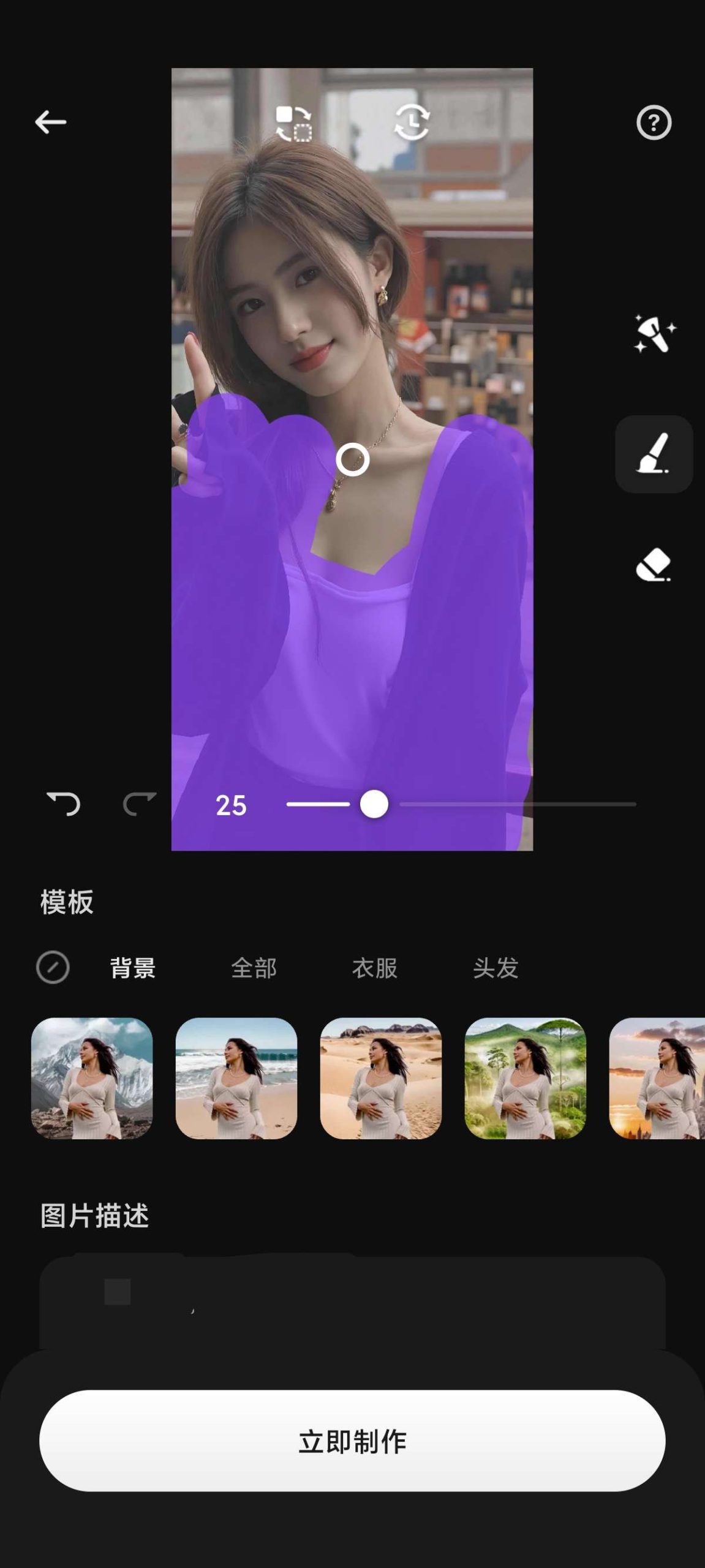The image size is (705, 1568).
Task: Switch to the 全部 template tab
Action: (x=253, y=968)
